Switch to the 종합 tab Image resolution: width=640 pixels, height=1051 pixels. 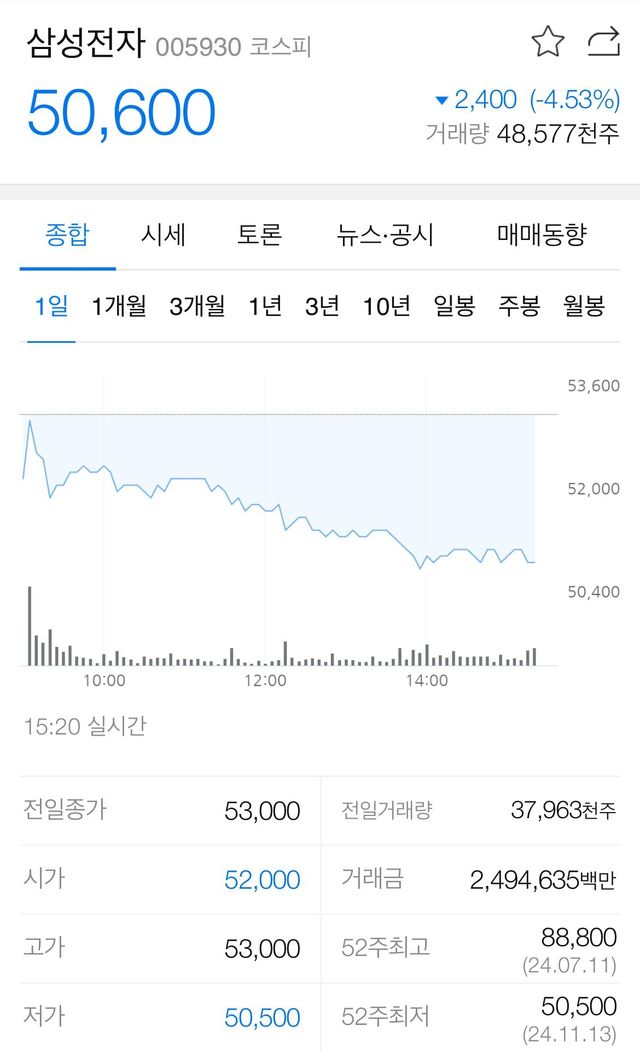point(67,235)
